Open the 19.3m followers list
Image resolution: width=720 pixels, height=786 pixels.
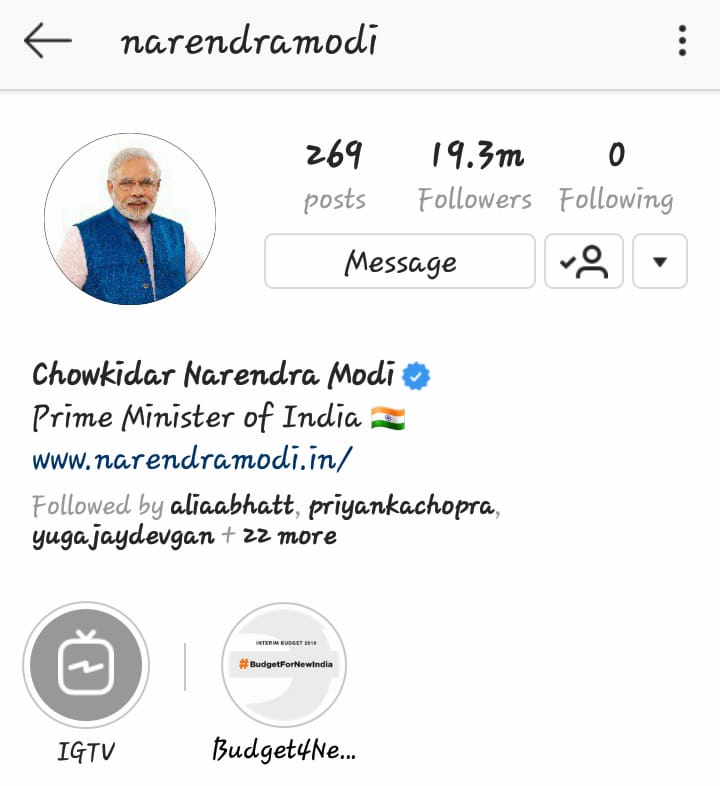pyautogui.click(x=476, y=176)
